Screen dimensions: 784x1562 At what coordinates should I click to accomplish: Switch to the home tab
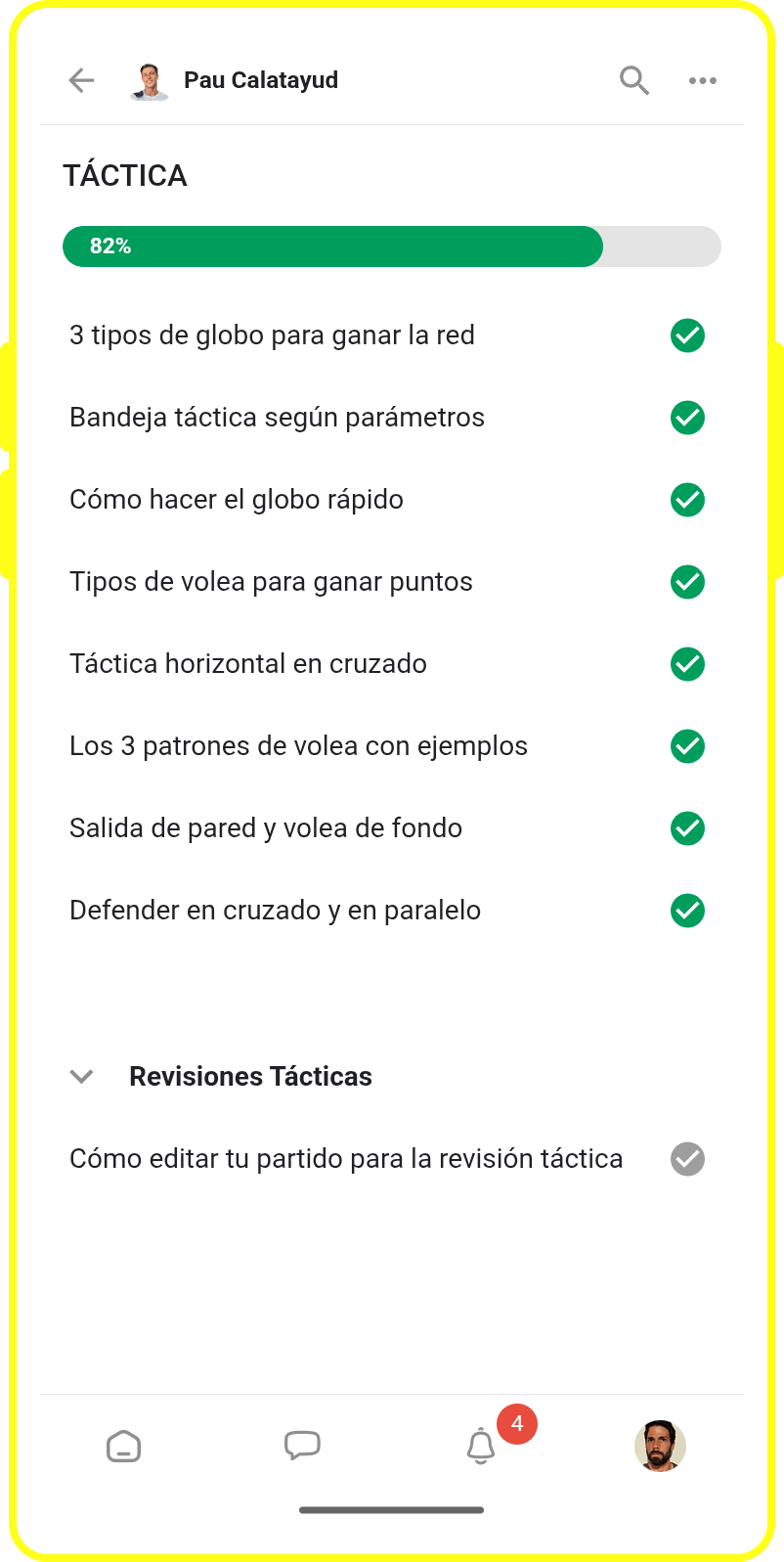(123, 1446)
